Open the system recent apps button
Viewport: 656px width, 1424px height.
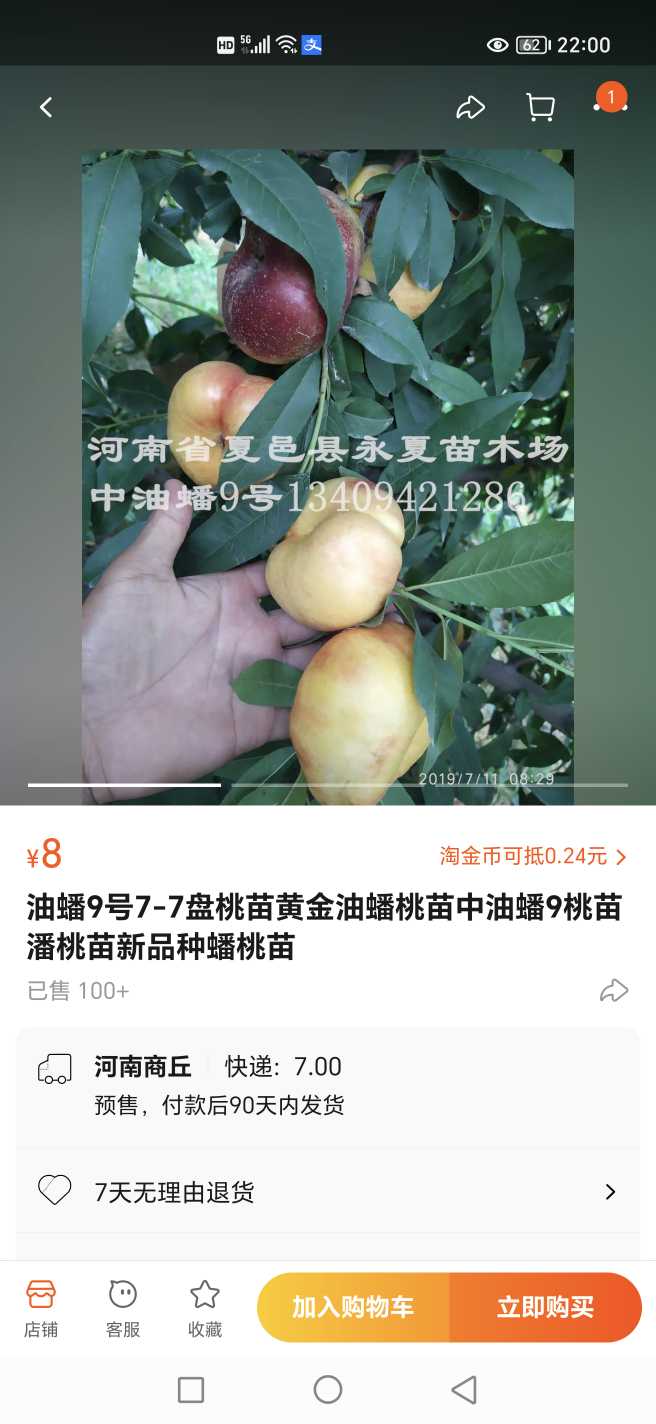pyautogui.click(x=190, y=1389)
